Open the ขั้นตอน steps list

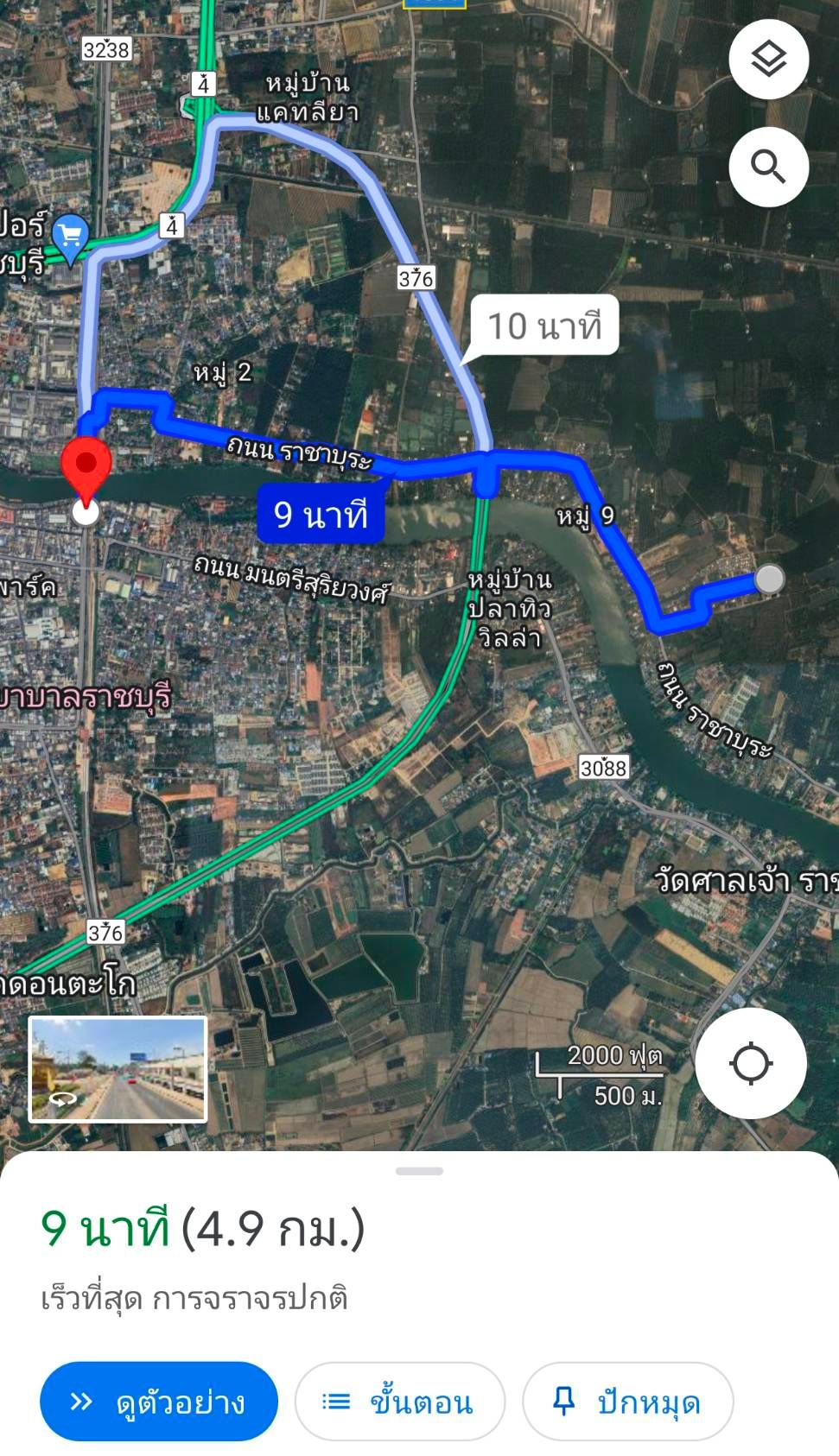[x=399, y=1402]
